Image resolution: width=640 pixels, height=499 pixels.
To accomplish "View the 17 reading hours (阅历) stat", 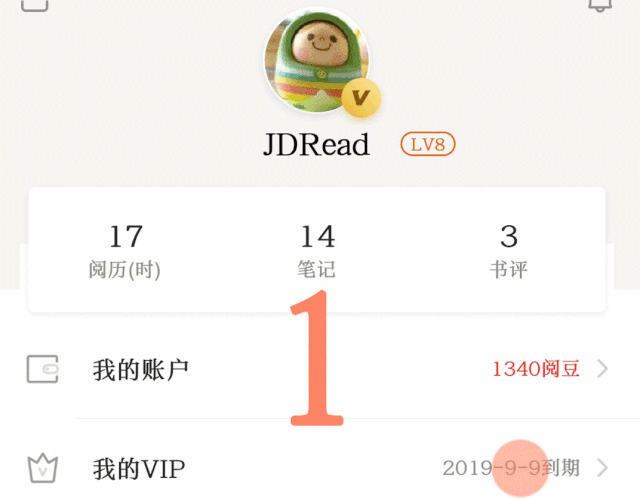I will coord(125,252).
